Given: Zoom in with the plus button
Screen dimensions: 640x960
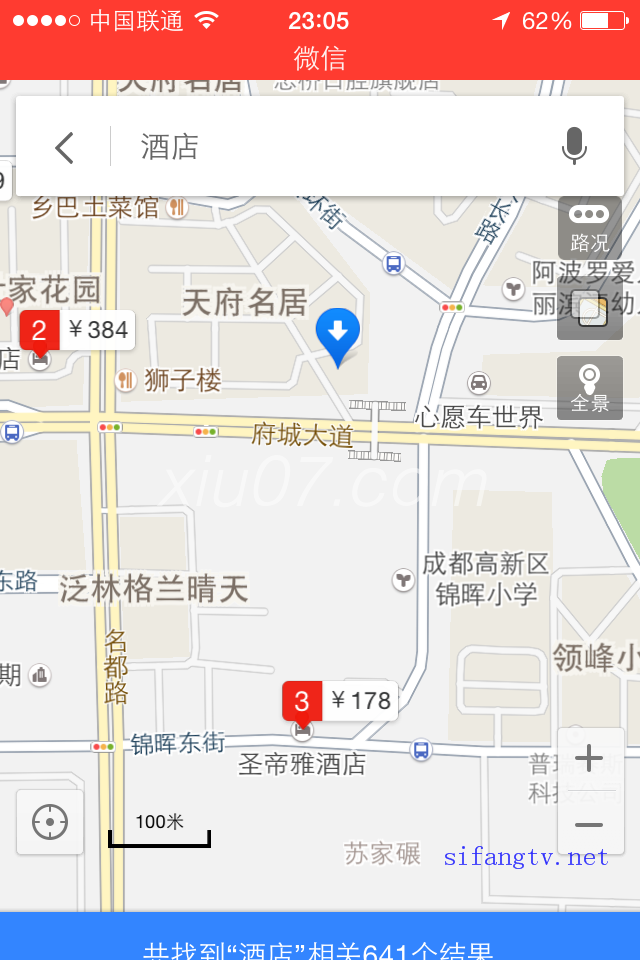Looking at the screenshot, I should pos(590,759).
